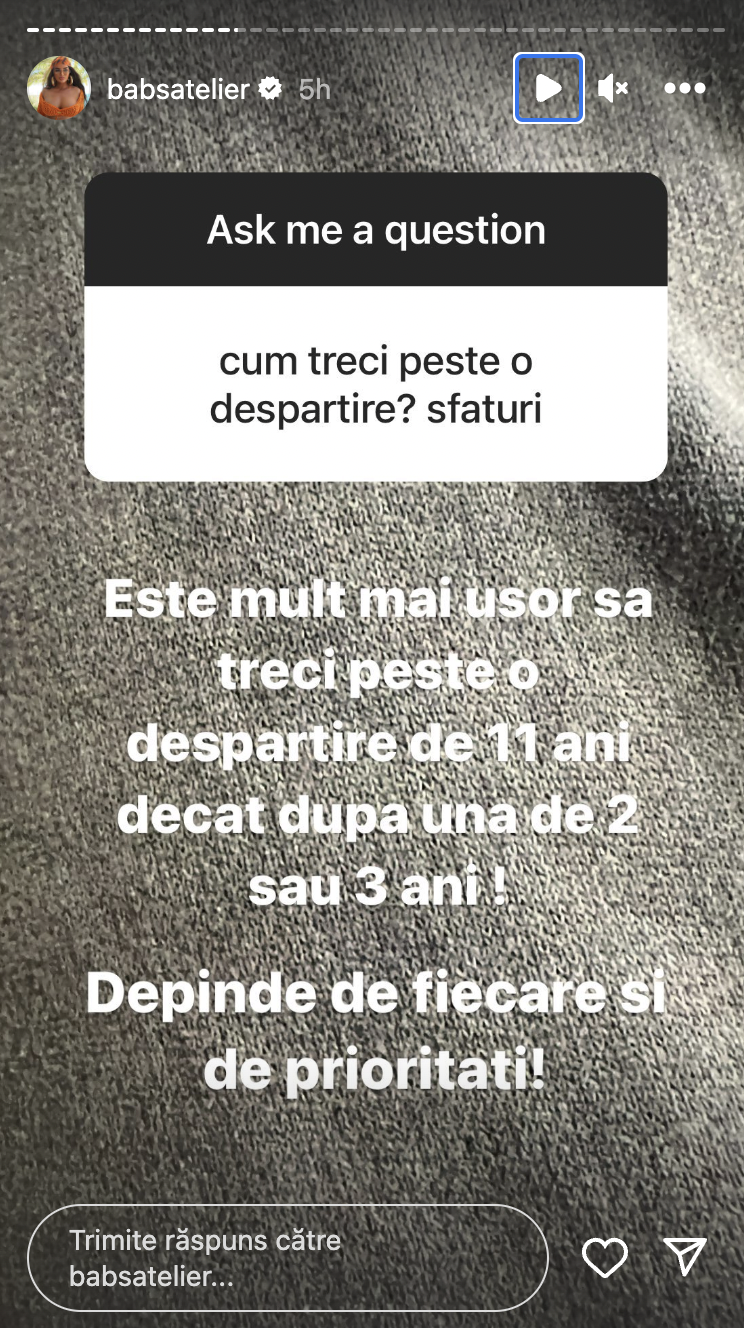Open the babsatelier username link
Viewport: 744px width, 1328px height.
(x=178, y=89)
